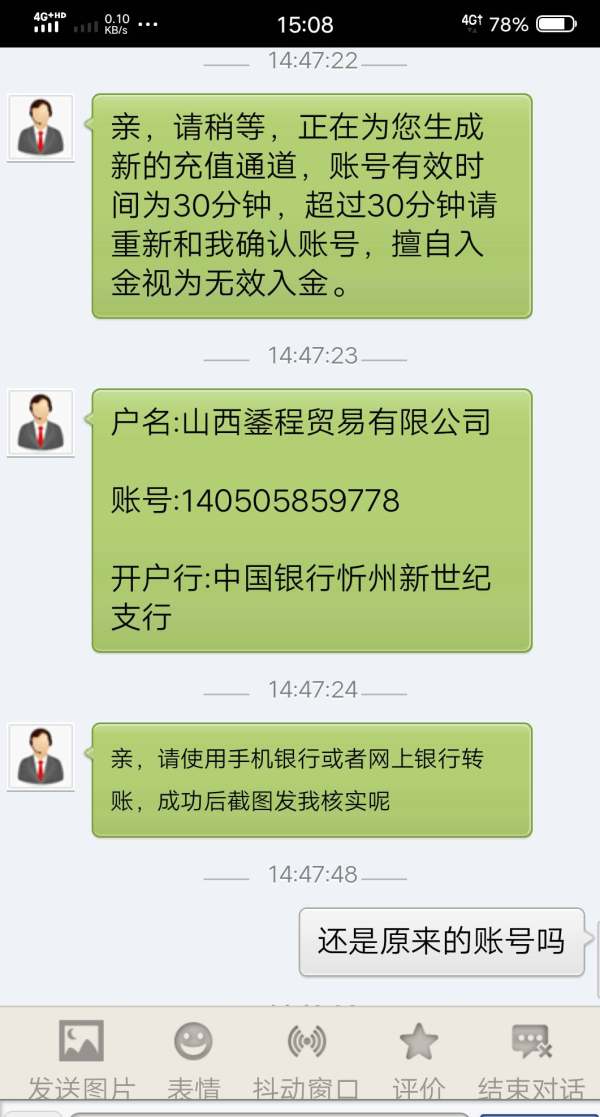
Task: Open 评价 to rate the service
Action: point(419,1059)
